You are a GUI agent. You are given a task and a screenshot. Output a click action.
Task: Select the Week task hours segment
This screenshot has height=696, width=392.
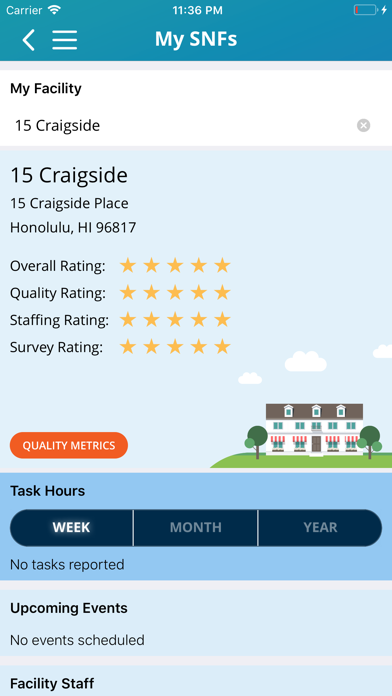click(71, 528)
